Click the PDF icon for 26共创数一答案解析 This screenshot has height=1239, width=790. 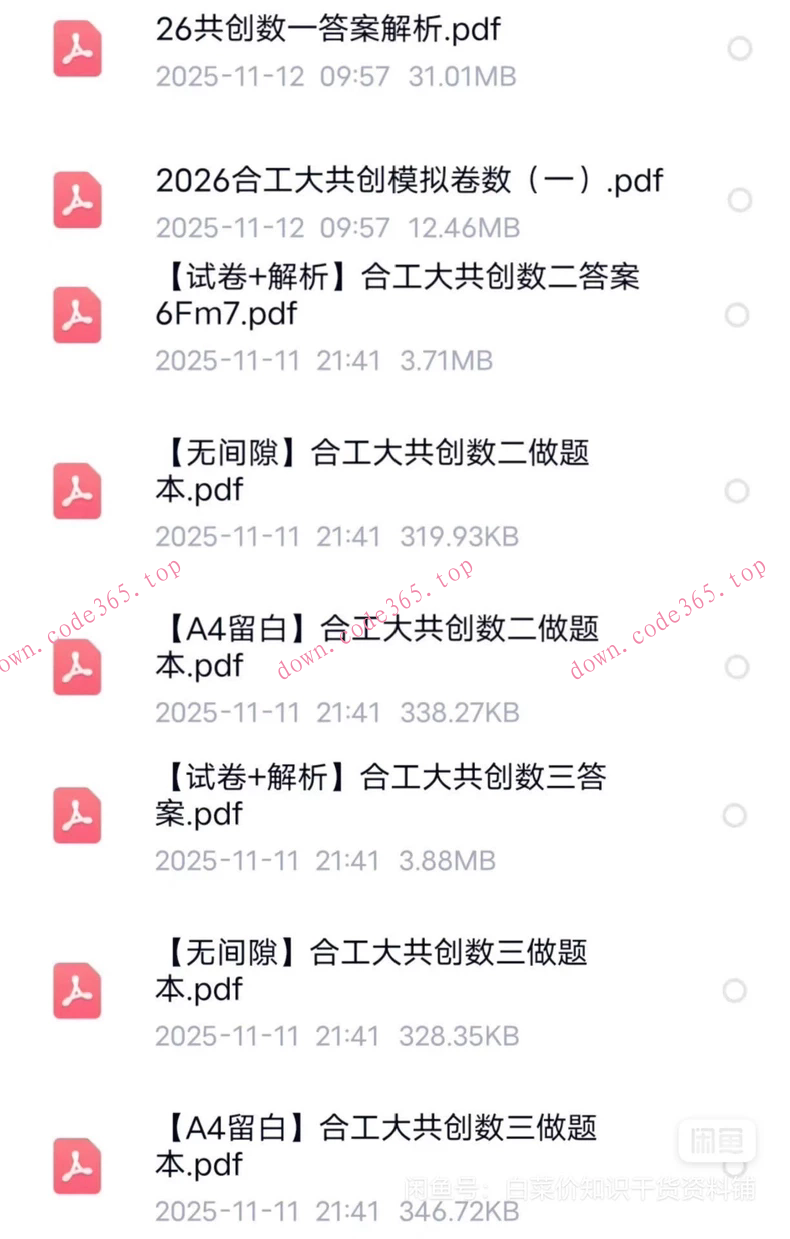pyautogui.click(x=76, y=48)
